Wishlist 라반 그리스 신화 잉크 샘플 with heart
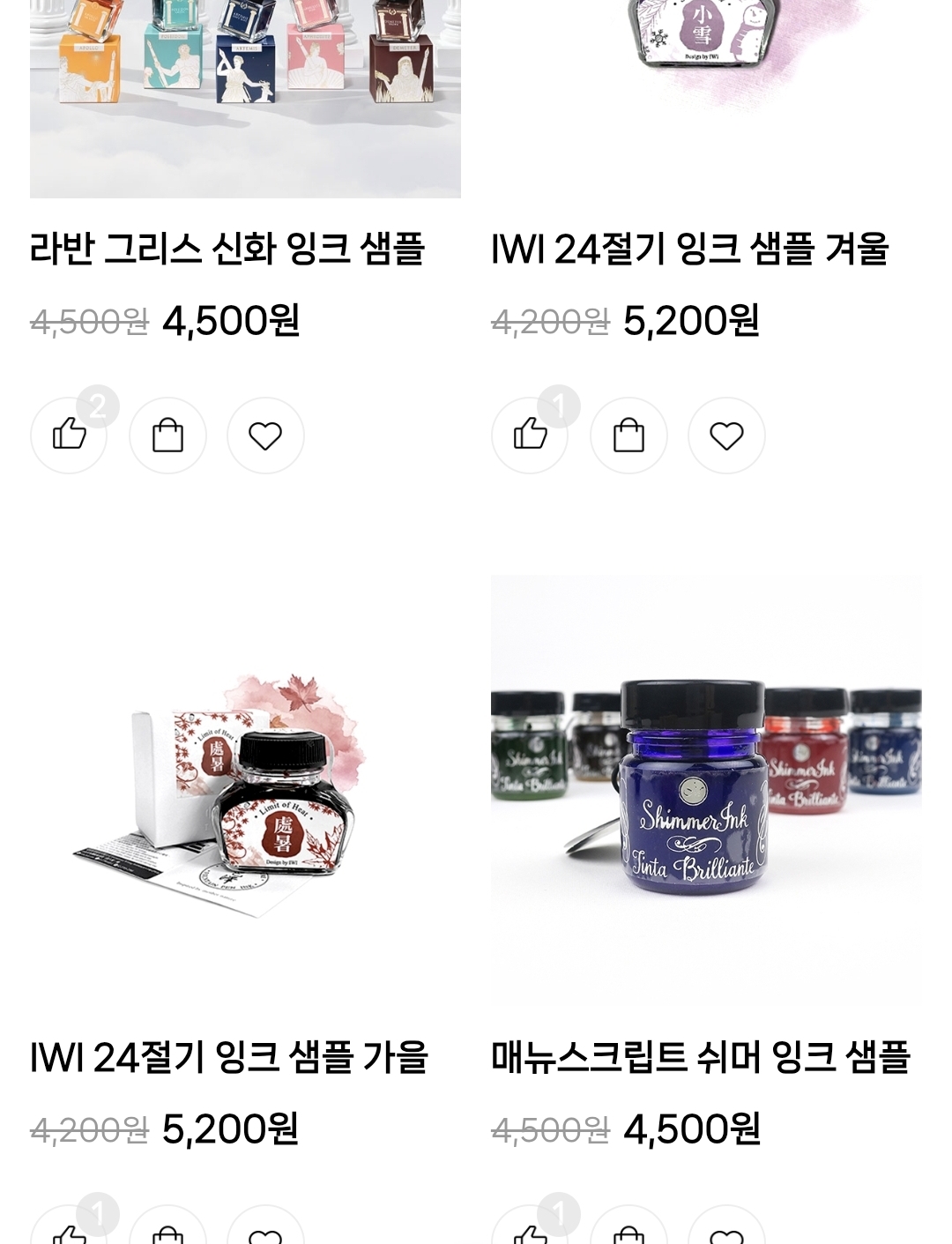 click(x=265, y=435)
